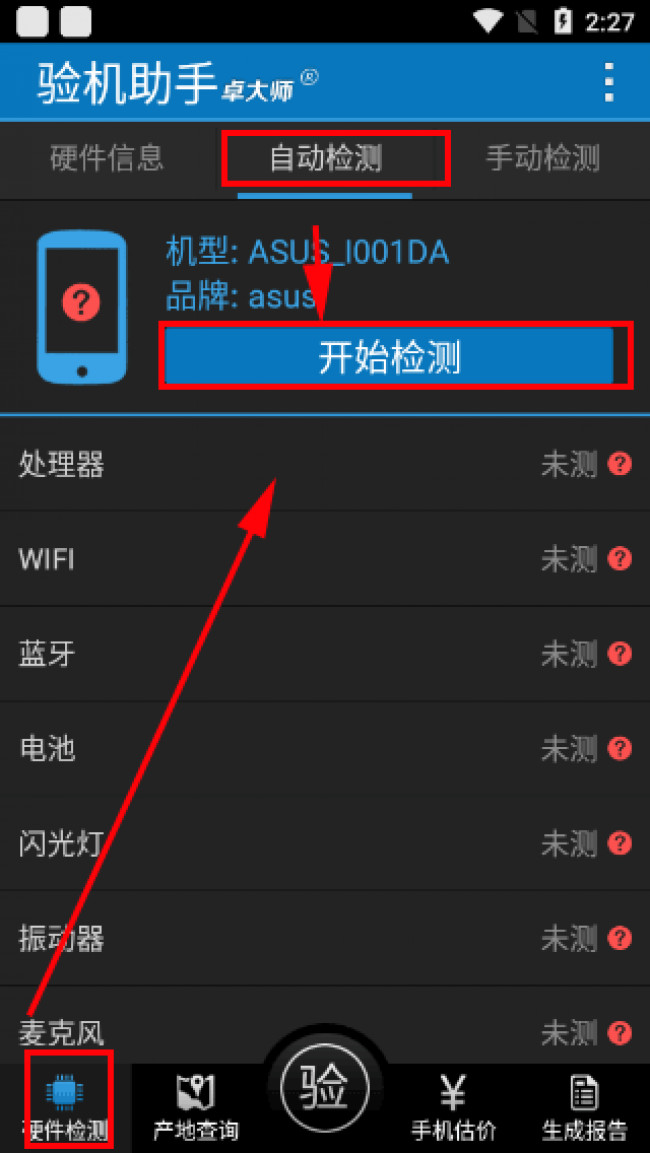
Task: Tap the 开始检测 button
Action: tap(390, 356)
